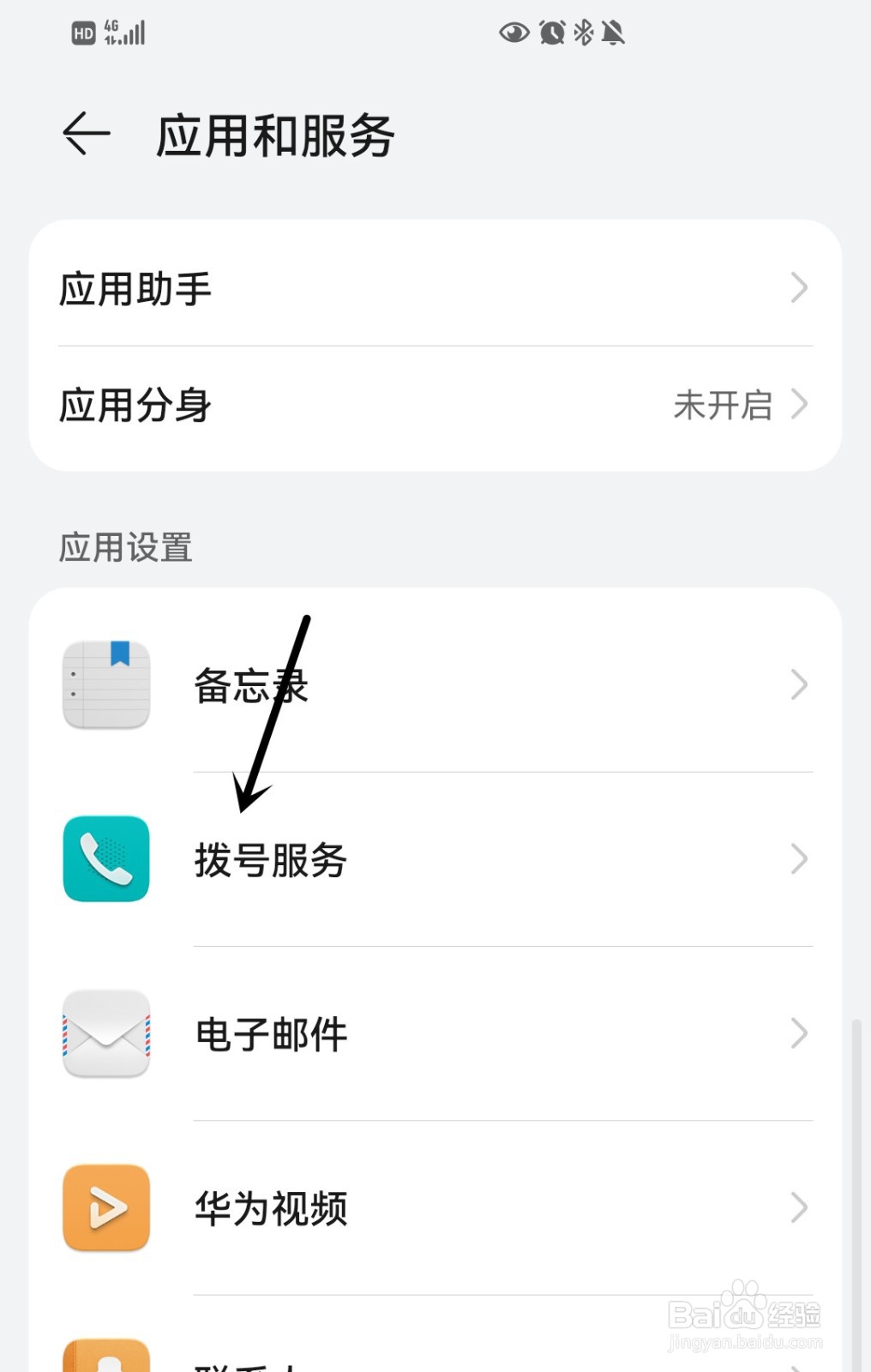
Task: Expand 华为视频 with its arrow
Action: (x=799, y=1207)
